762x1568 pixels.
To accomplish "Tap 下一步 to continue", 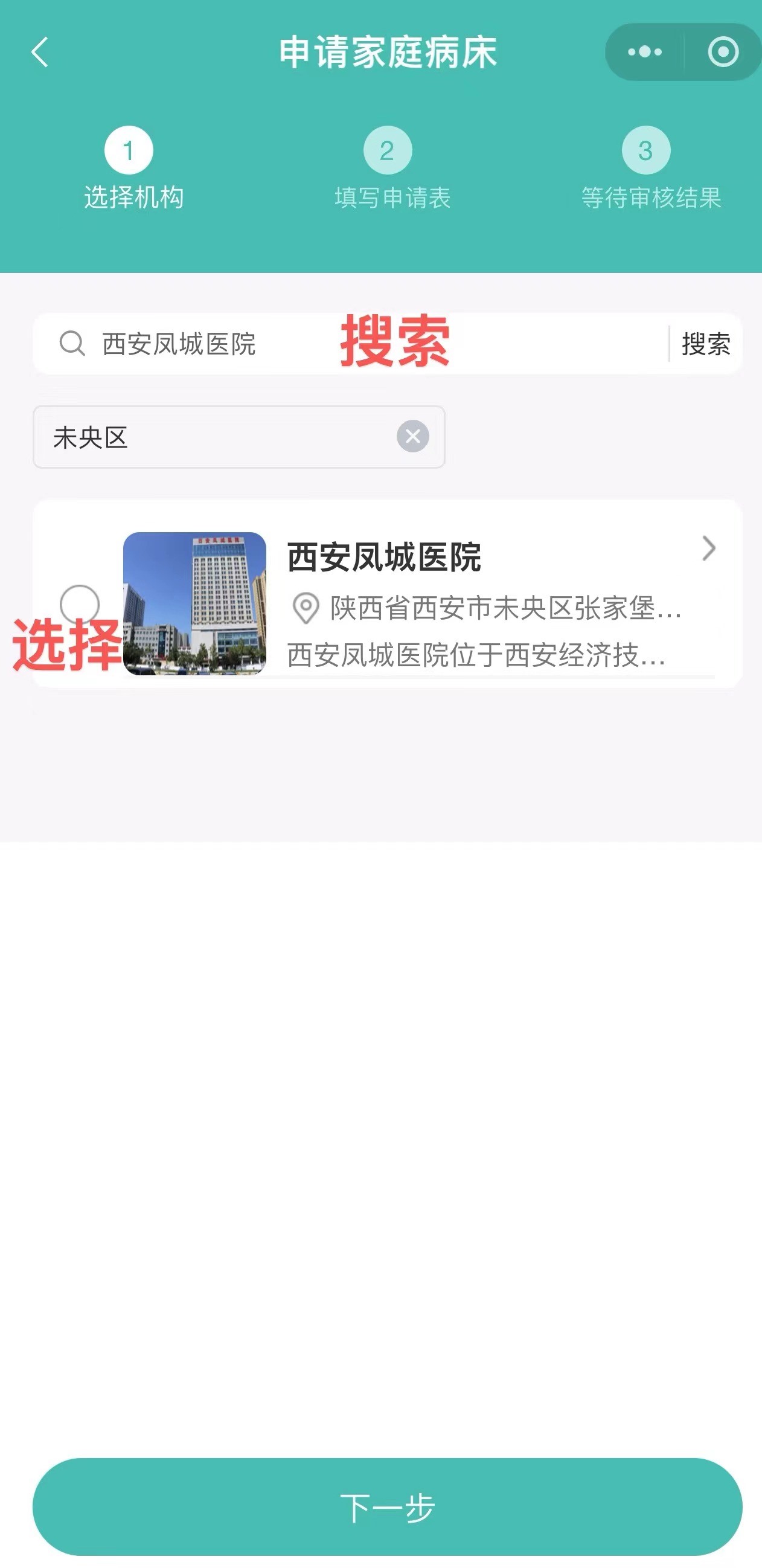I will (387, 1507).
